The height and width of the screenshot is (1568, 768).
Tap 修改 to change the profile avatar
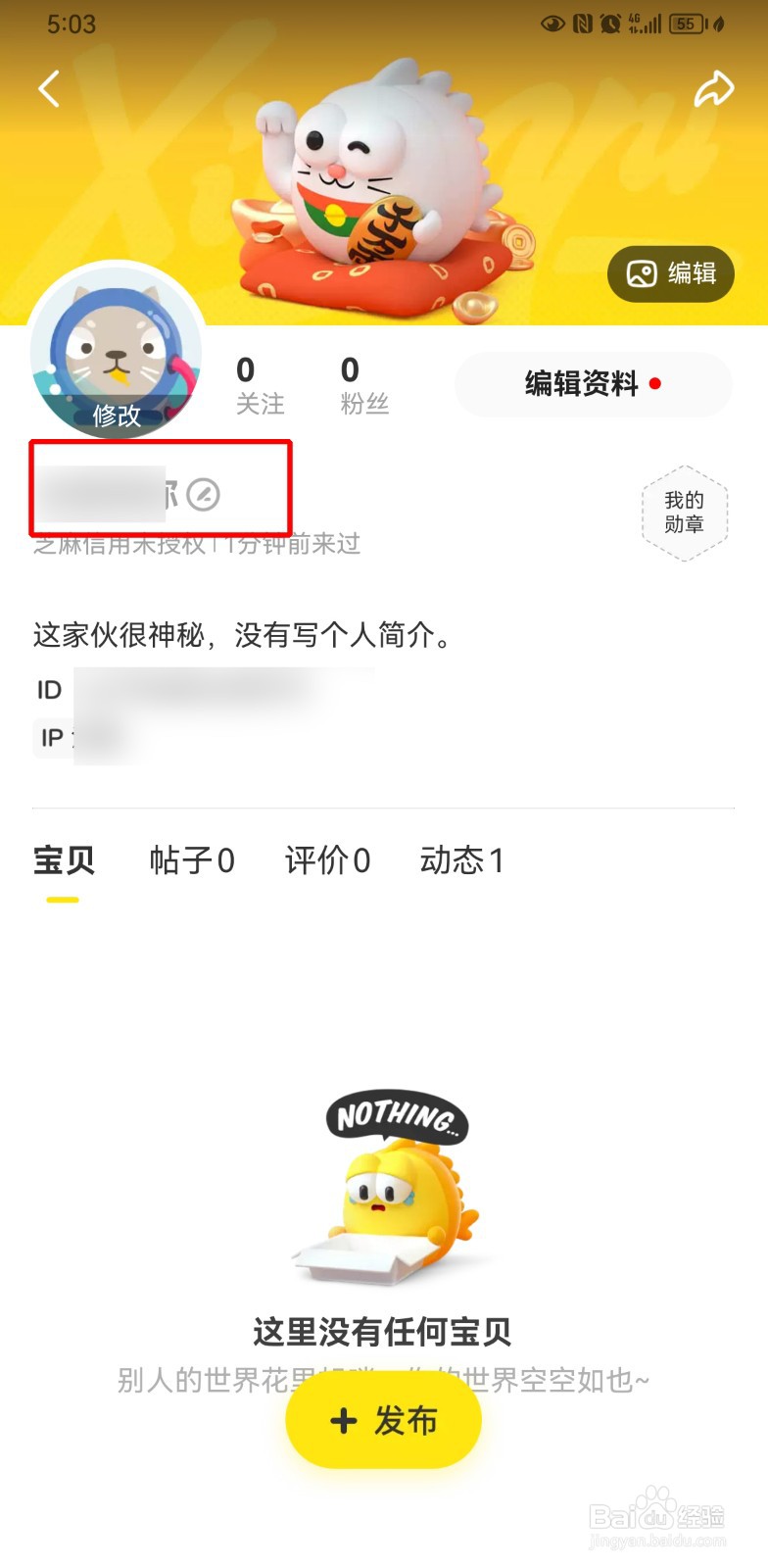pyautogui.click(x=116, y=416)
